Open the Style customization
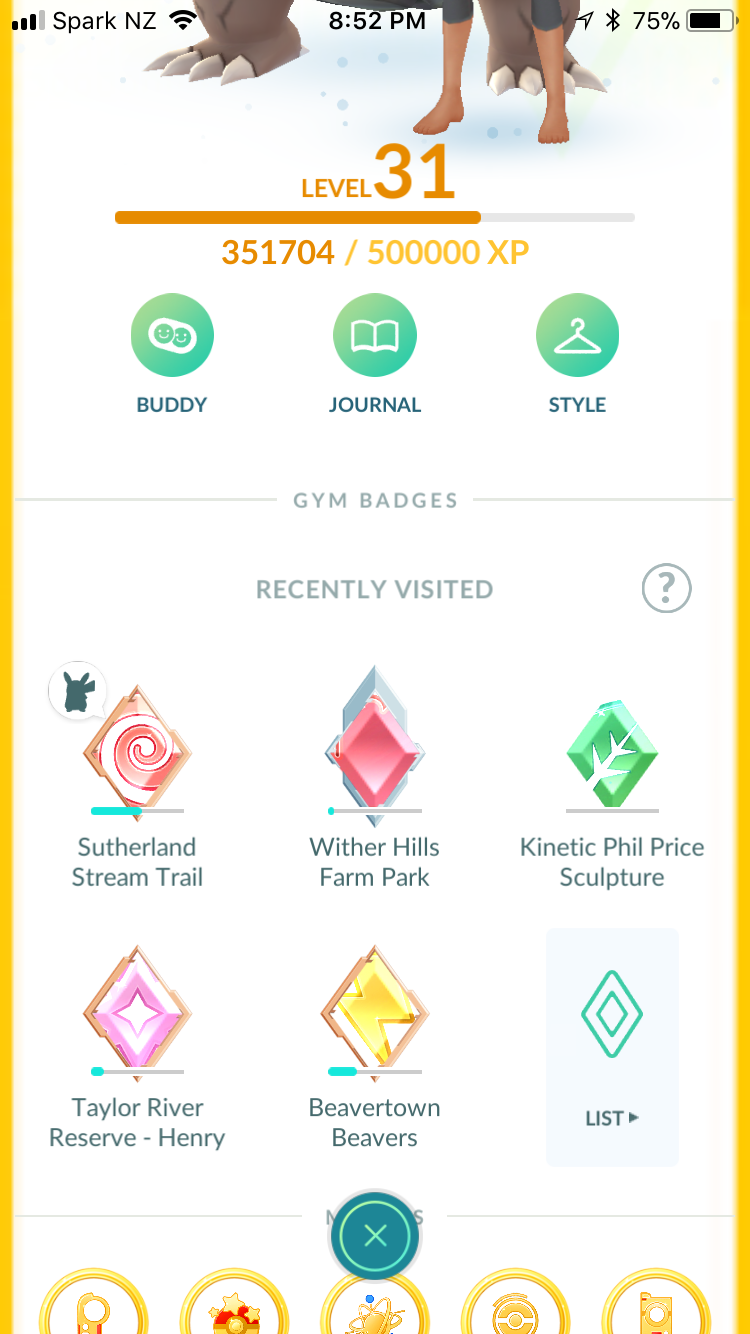Screen dimensions: 750x1334 pos(577,336)
